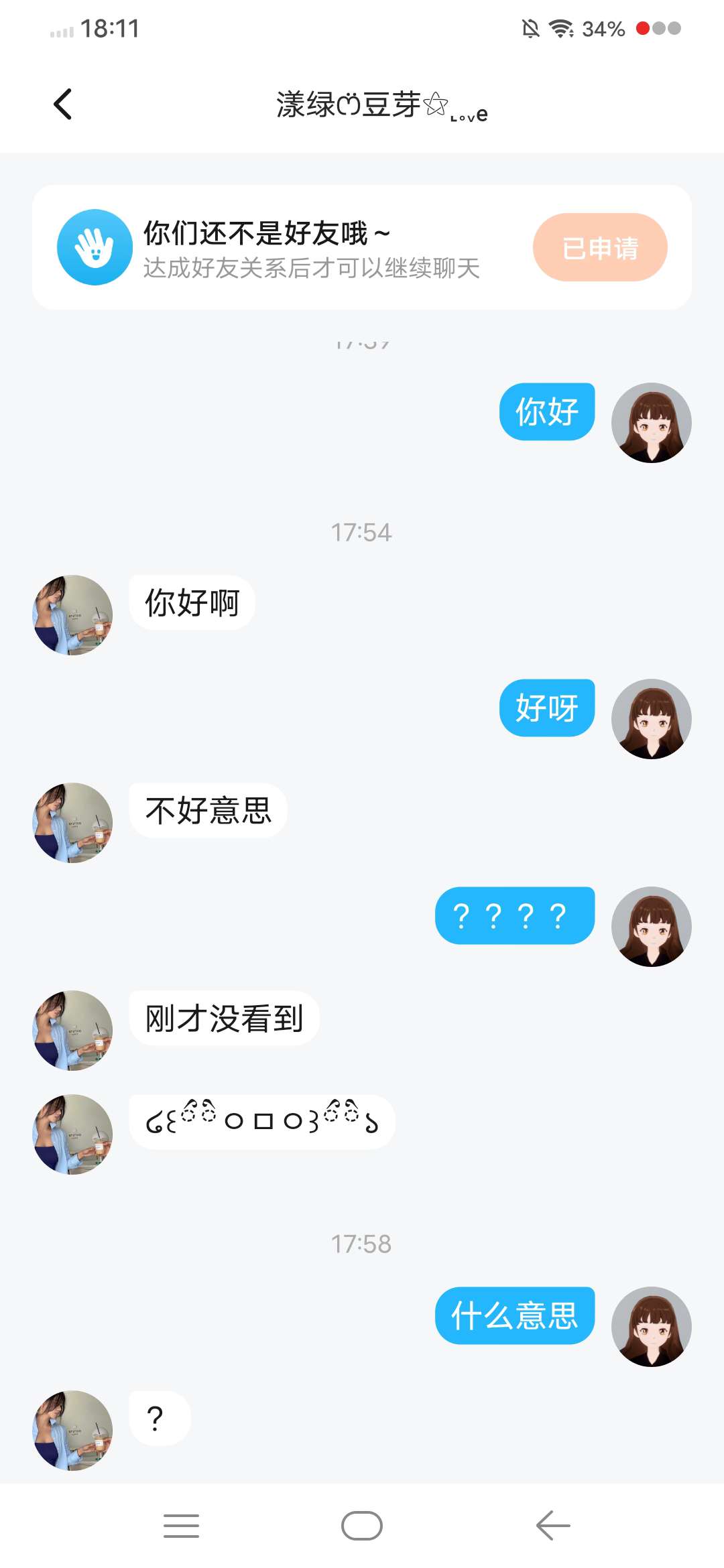724x1568 pixels.
Task: Open my avatar beside the 什么意思 message
Action: click(651, 1327)
